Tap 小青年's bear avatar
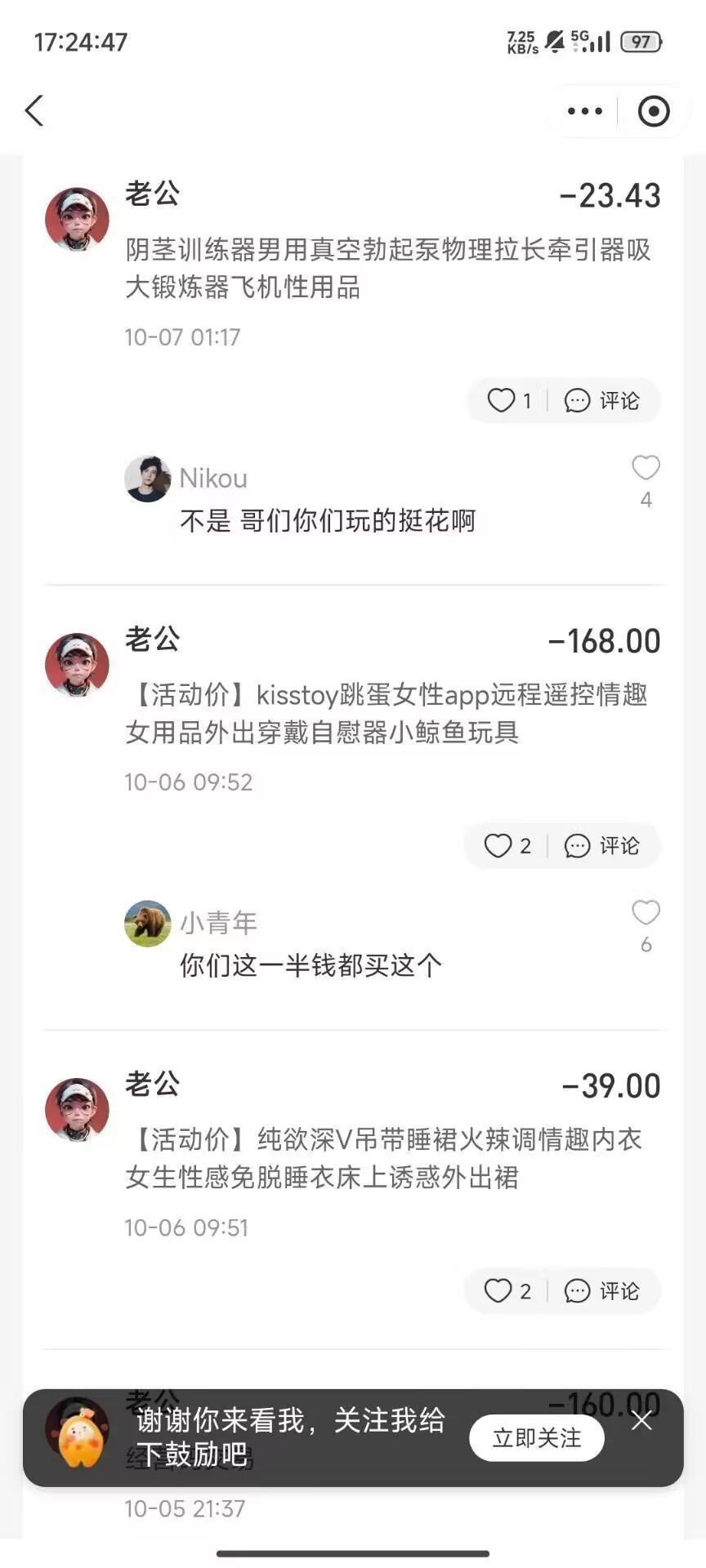706x1568 pixels. (x=147, y=923)
